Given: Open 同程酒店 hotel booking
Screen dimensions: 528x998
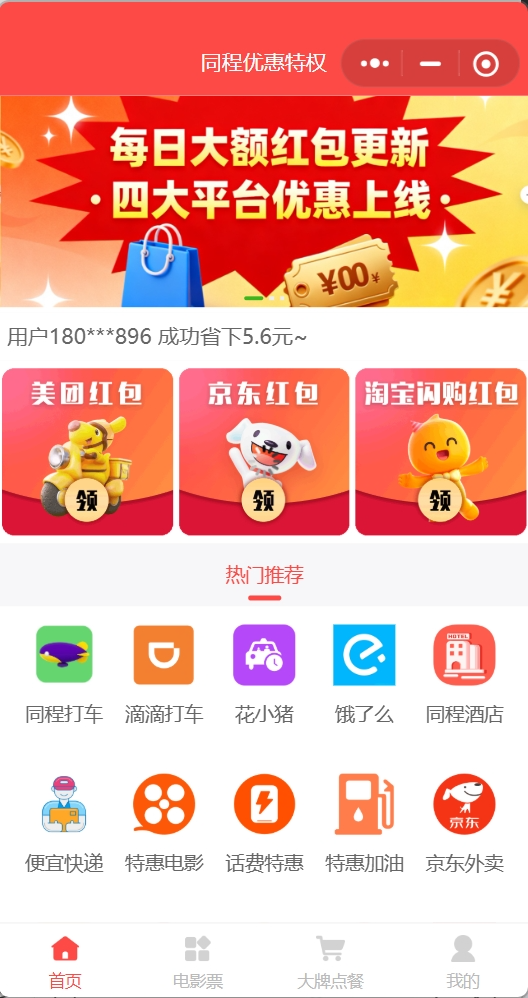Looking at the screenshot, I should click(x=464, y=675).
